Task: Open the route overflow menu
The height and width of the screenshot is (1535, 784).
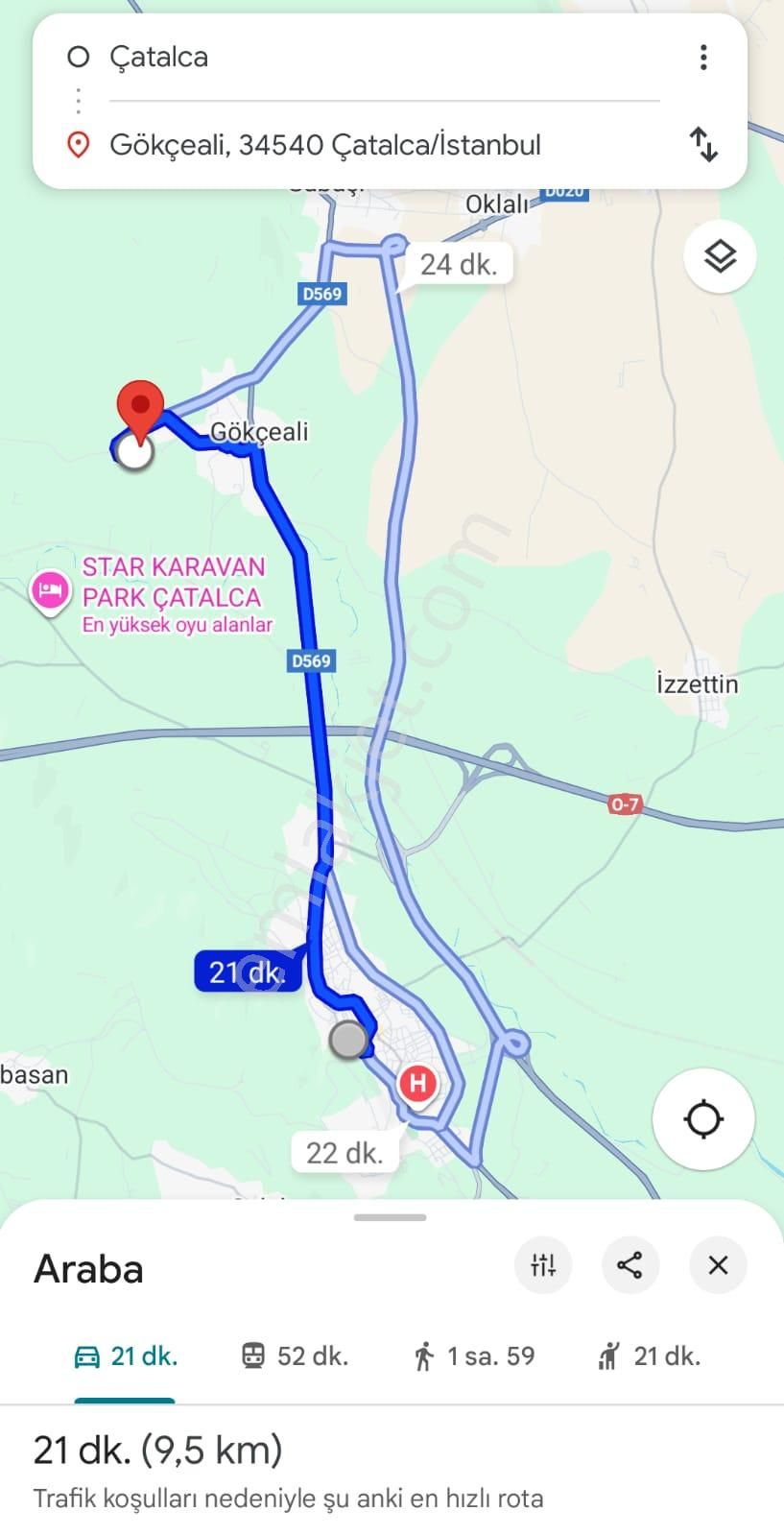Action: click(x=703, y=57)
